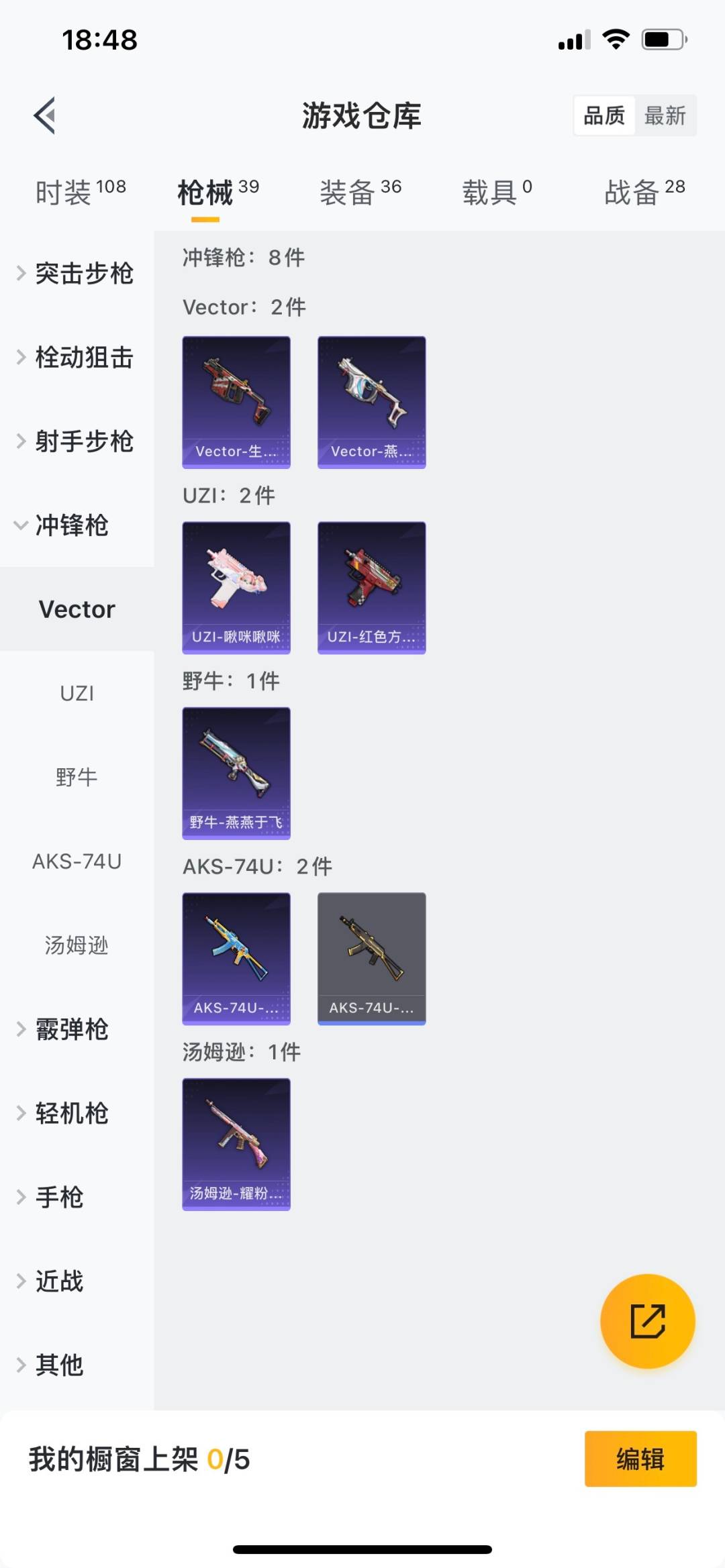Select 汤姆逊 in the sidebar
Image resolution: width=725 pixels, height=1568 pixels.
click(77, 945)
